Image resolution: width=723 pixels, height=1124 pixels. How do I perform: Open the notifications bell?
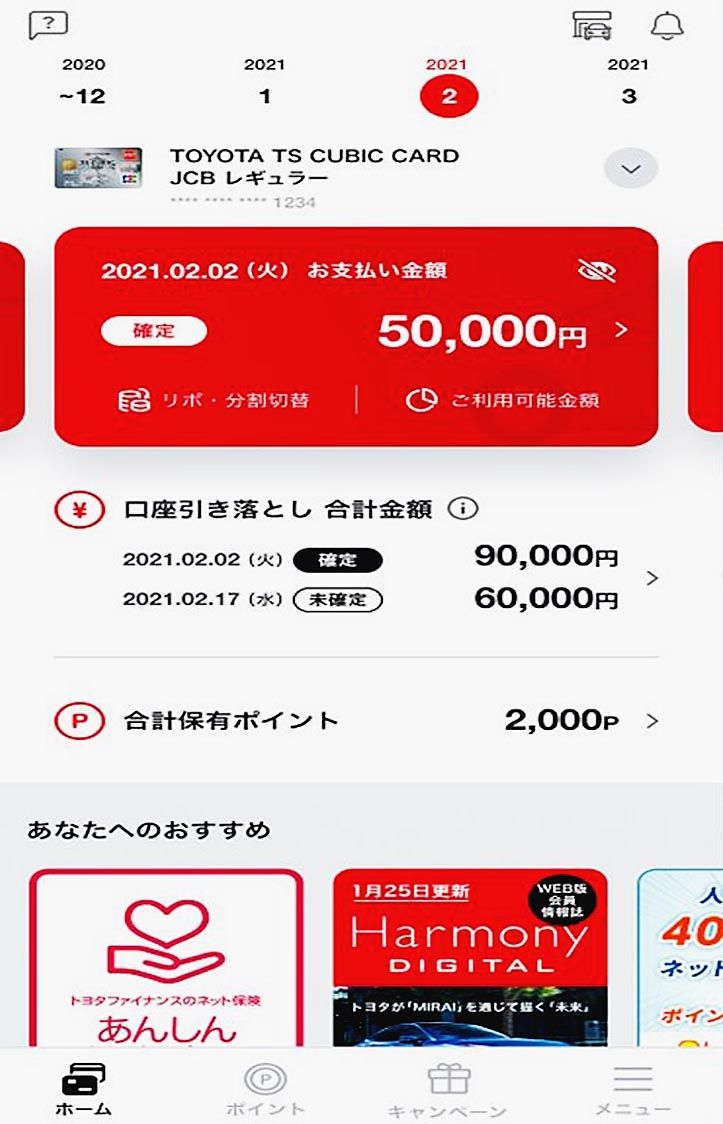point(667,25)
